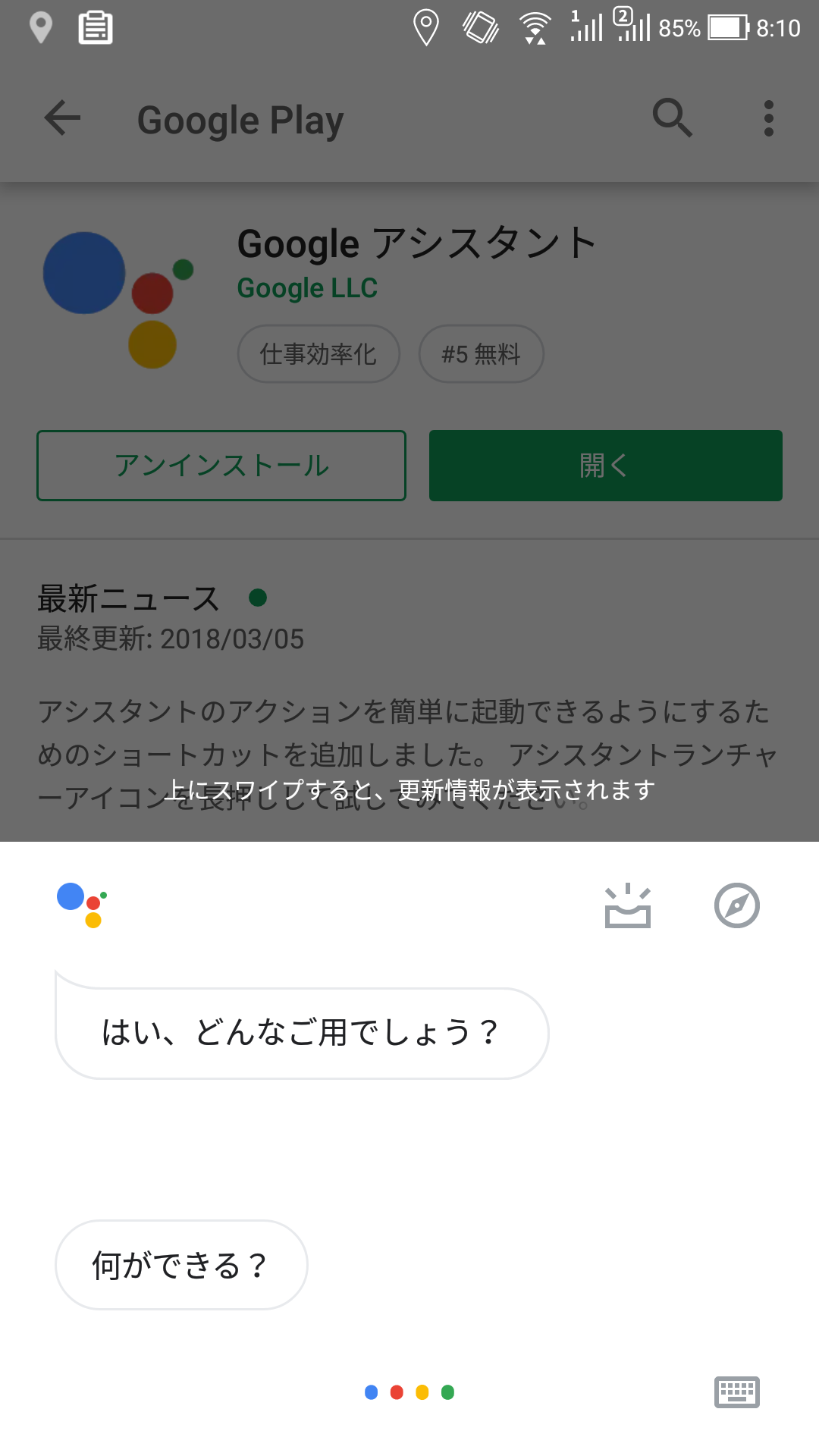Viewport: 819px width, 1456px height.
Task: Select the 仕事効率化 category chip
Action: [318, 354]
